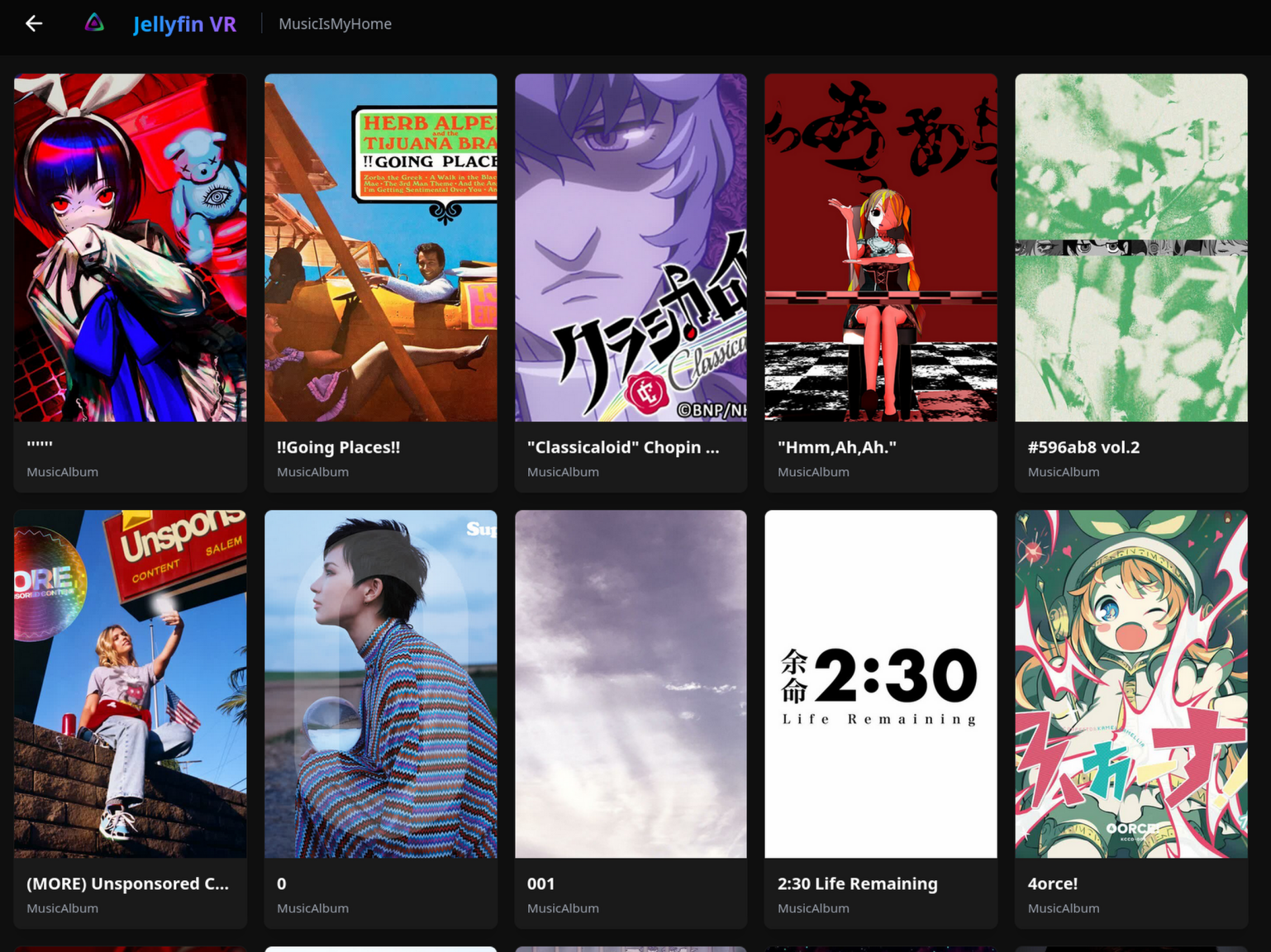Image resolution: width=1271 pixels, height=952 pixels.
Task: View the 4orce! album
Action: (1131, 719)
